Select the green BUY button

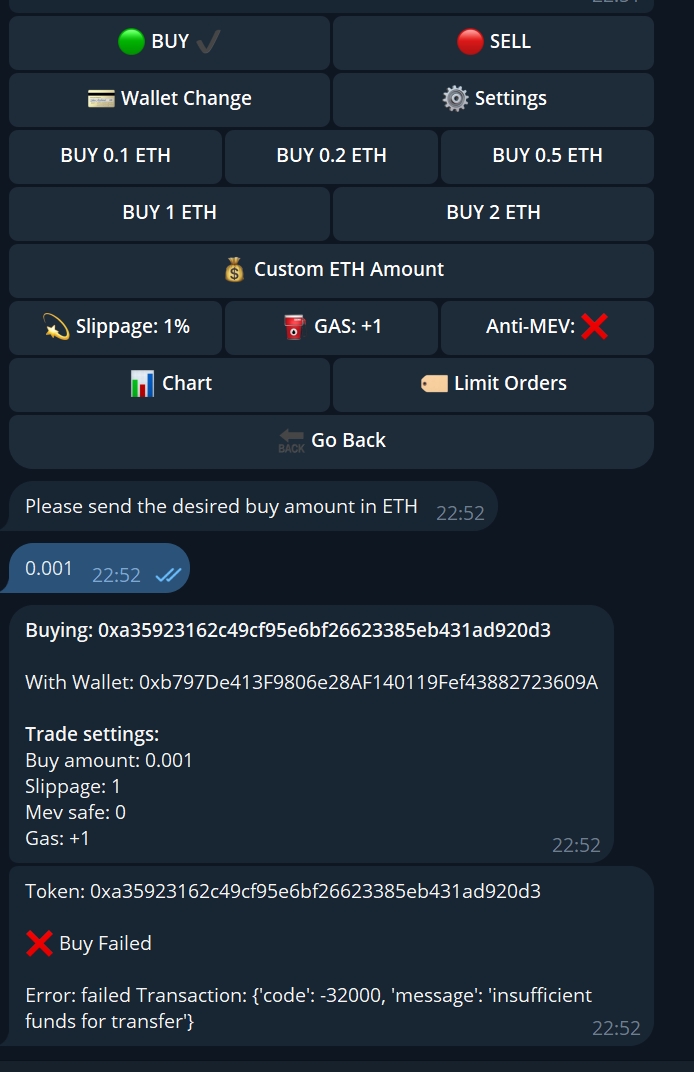click(x=169, y=42)
